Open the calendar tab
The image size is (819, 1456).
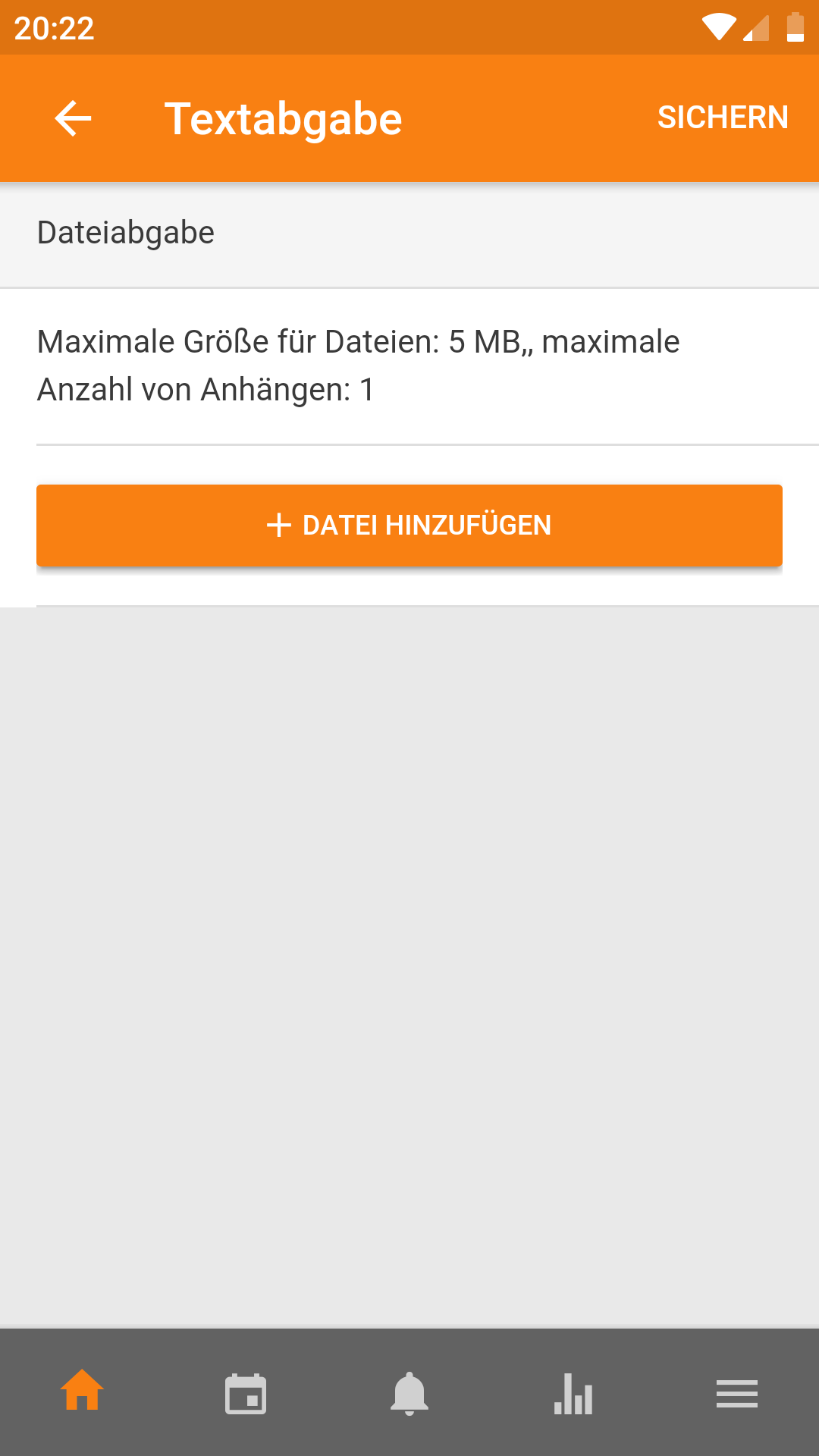(246, 1394)
